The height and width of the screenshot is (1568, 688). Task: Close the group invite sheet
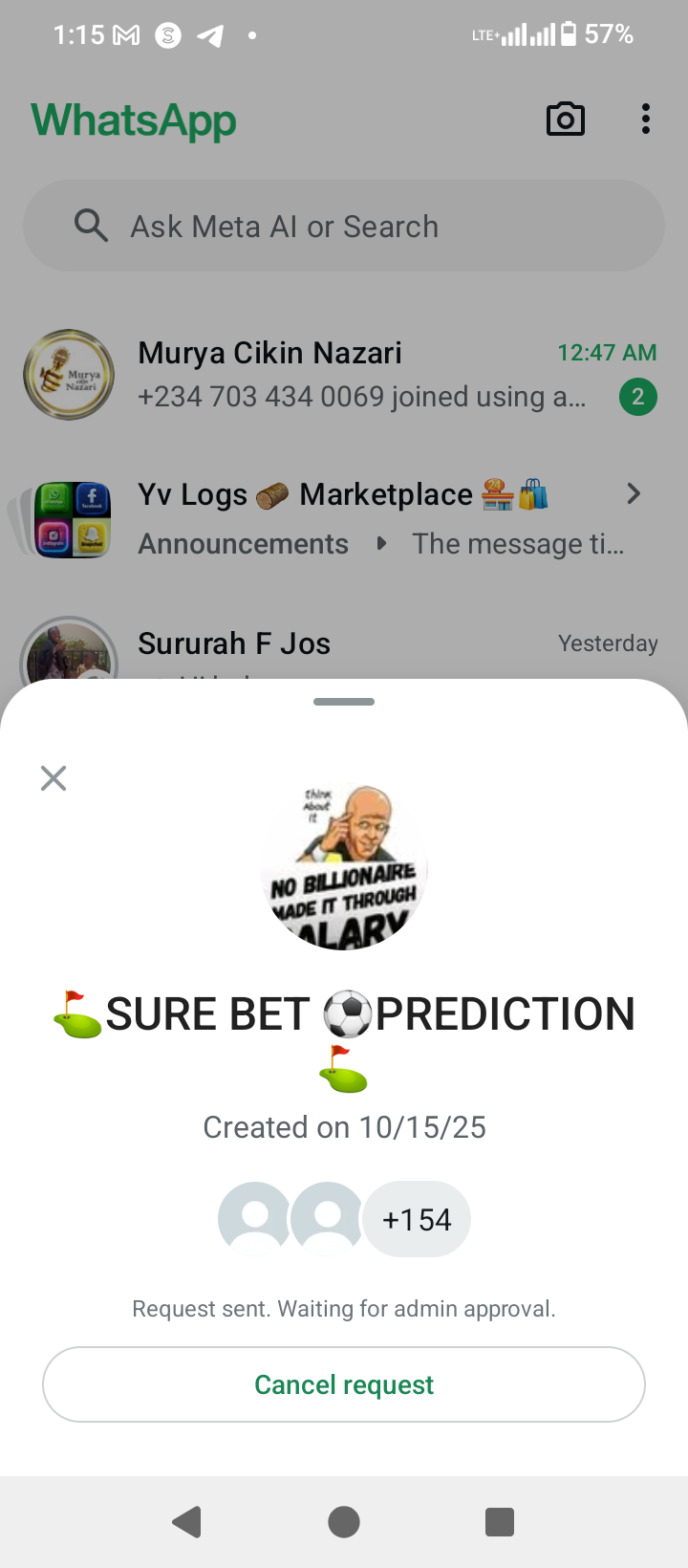pyautogui.click(x=54, y=778)
